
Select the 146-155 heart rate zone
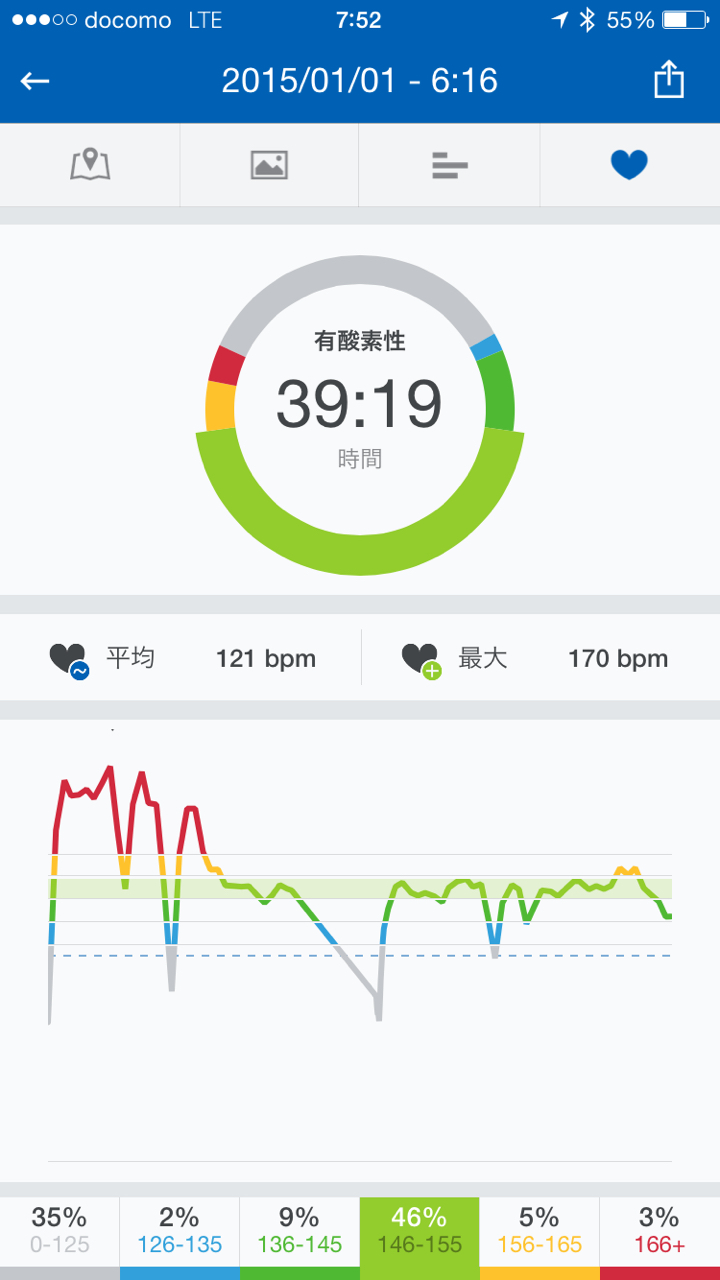[419, 1232]
